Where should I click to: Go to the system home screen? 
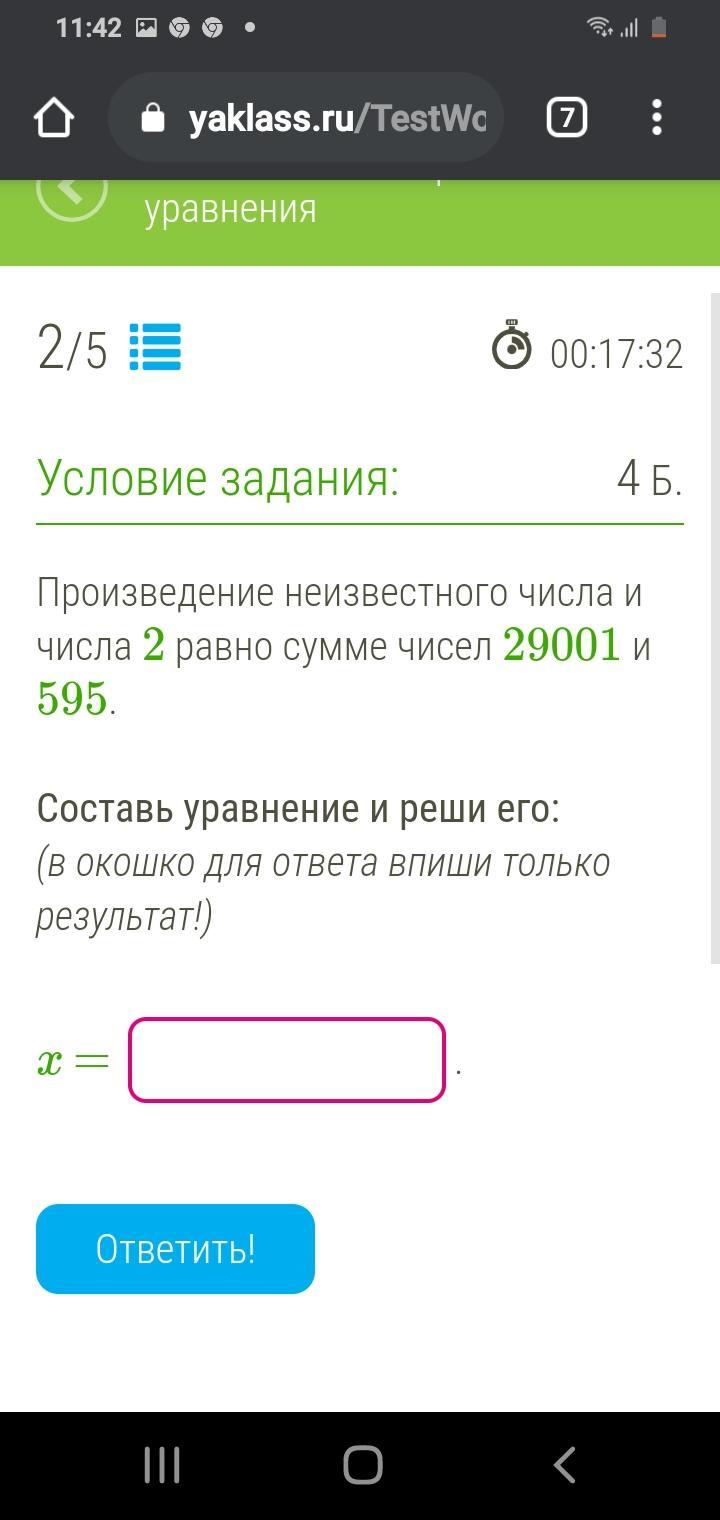point(363,1466)
